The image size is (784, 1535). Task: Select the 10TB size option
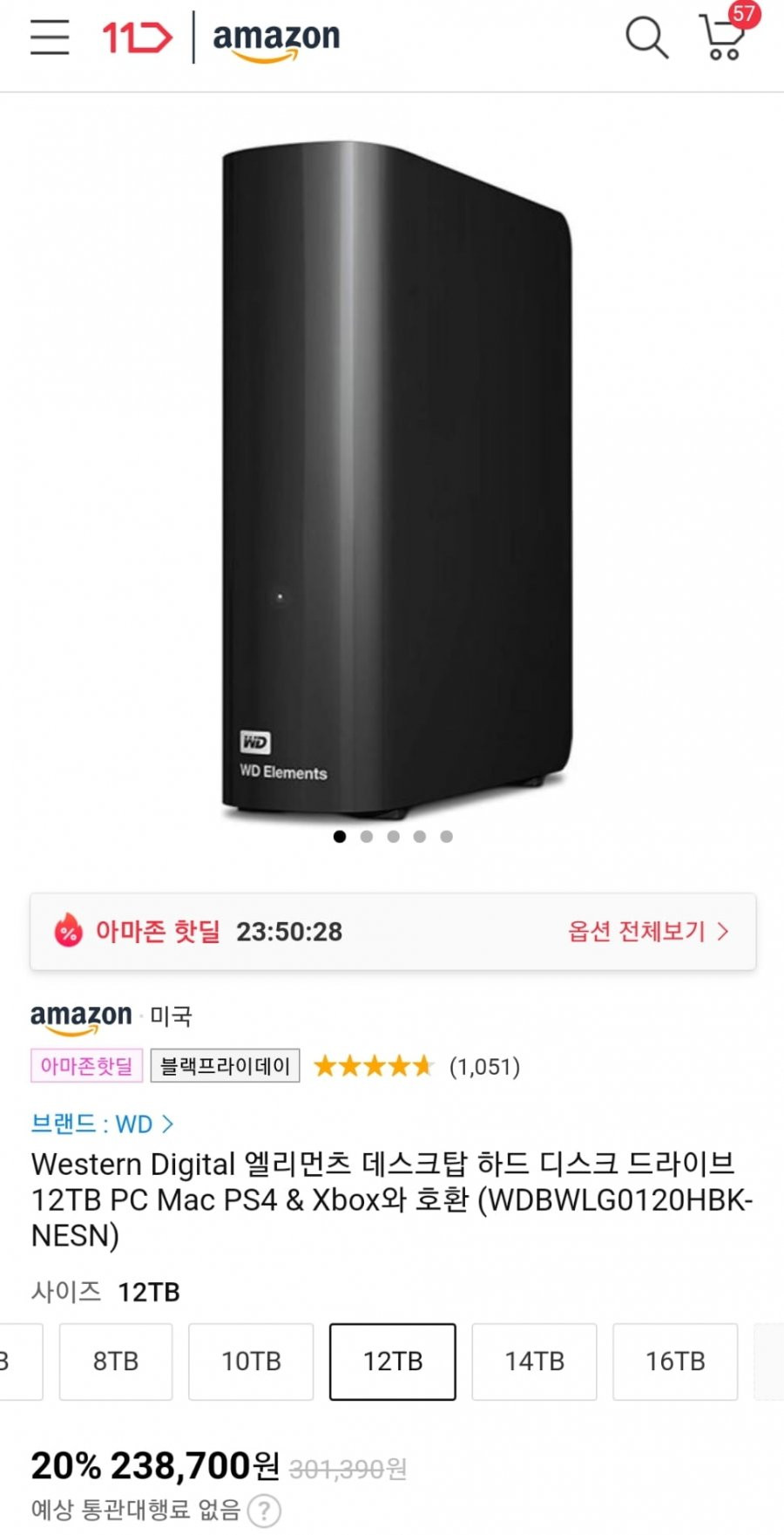click(x=251, y=1361)
